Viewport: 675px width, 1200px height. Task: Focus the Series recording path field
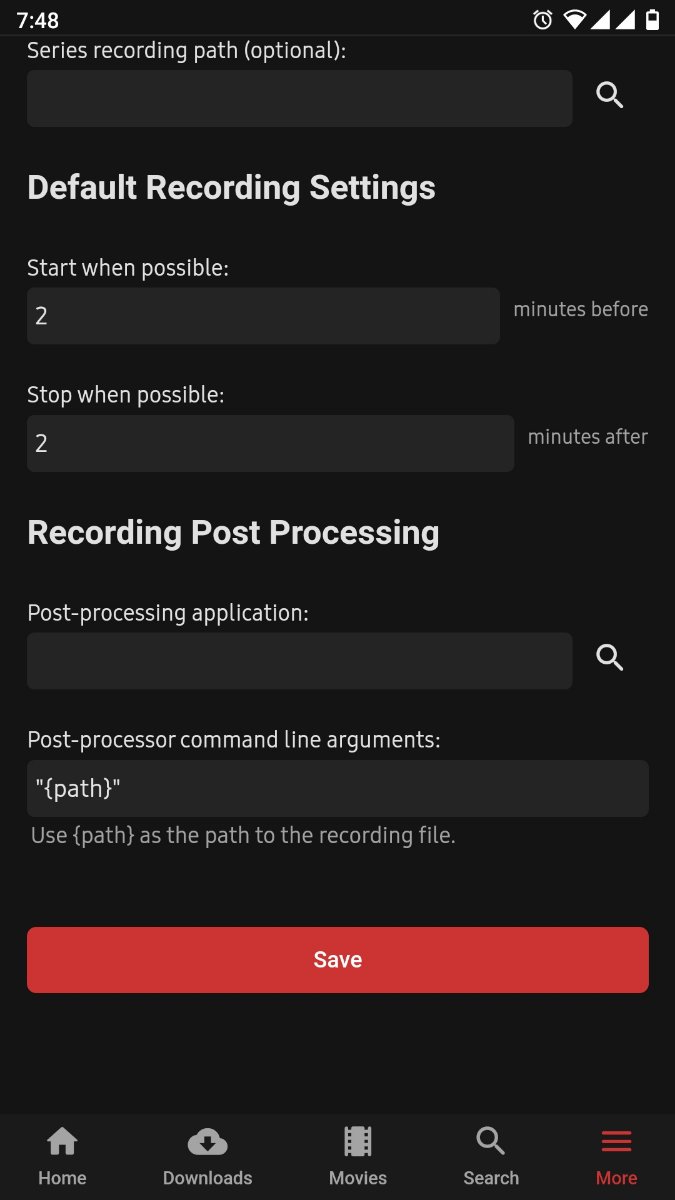click(299, 98)
